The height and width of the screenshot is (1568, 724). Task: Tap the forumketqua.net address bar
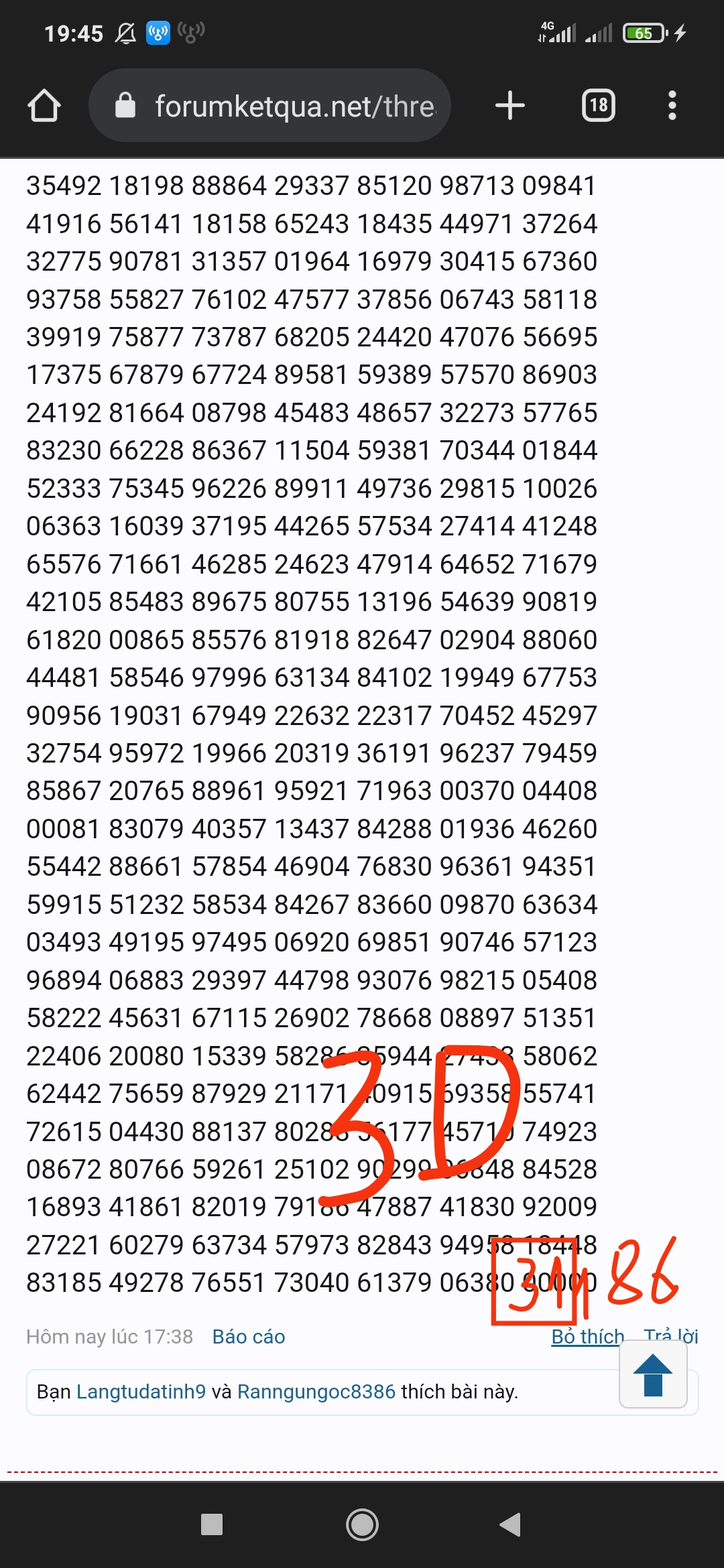(269, 106)
